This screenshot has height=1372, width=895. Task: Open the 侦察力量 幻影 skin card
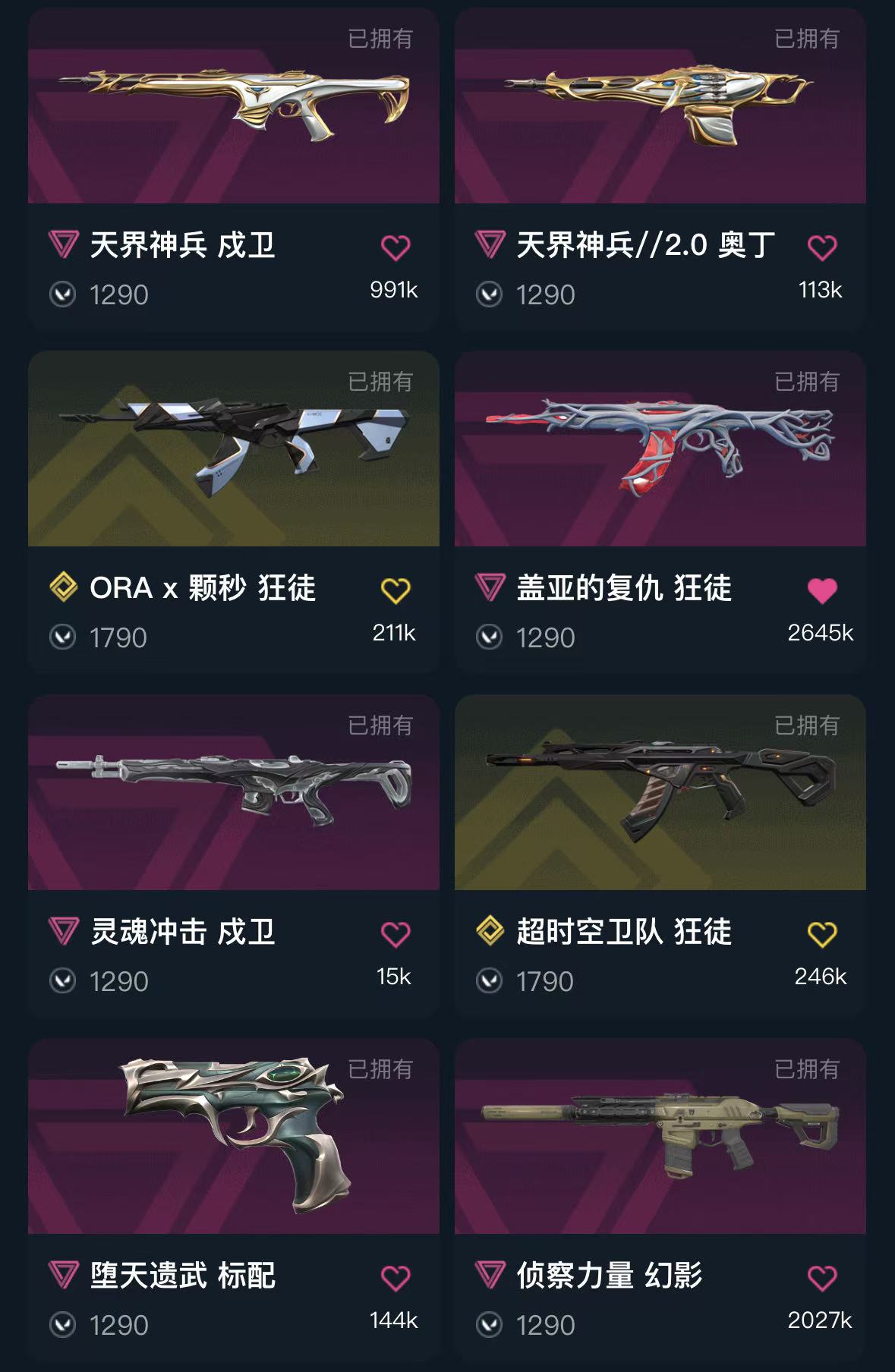[660, 1137]
